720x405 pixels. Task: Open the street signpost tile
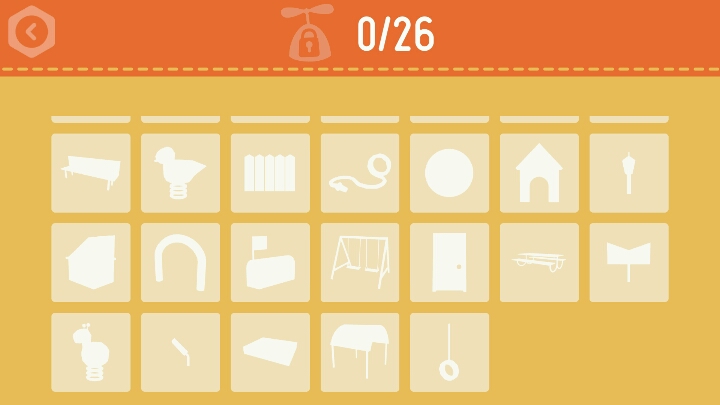[629, 262]
